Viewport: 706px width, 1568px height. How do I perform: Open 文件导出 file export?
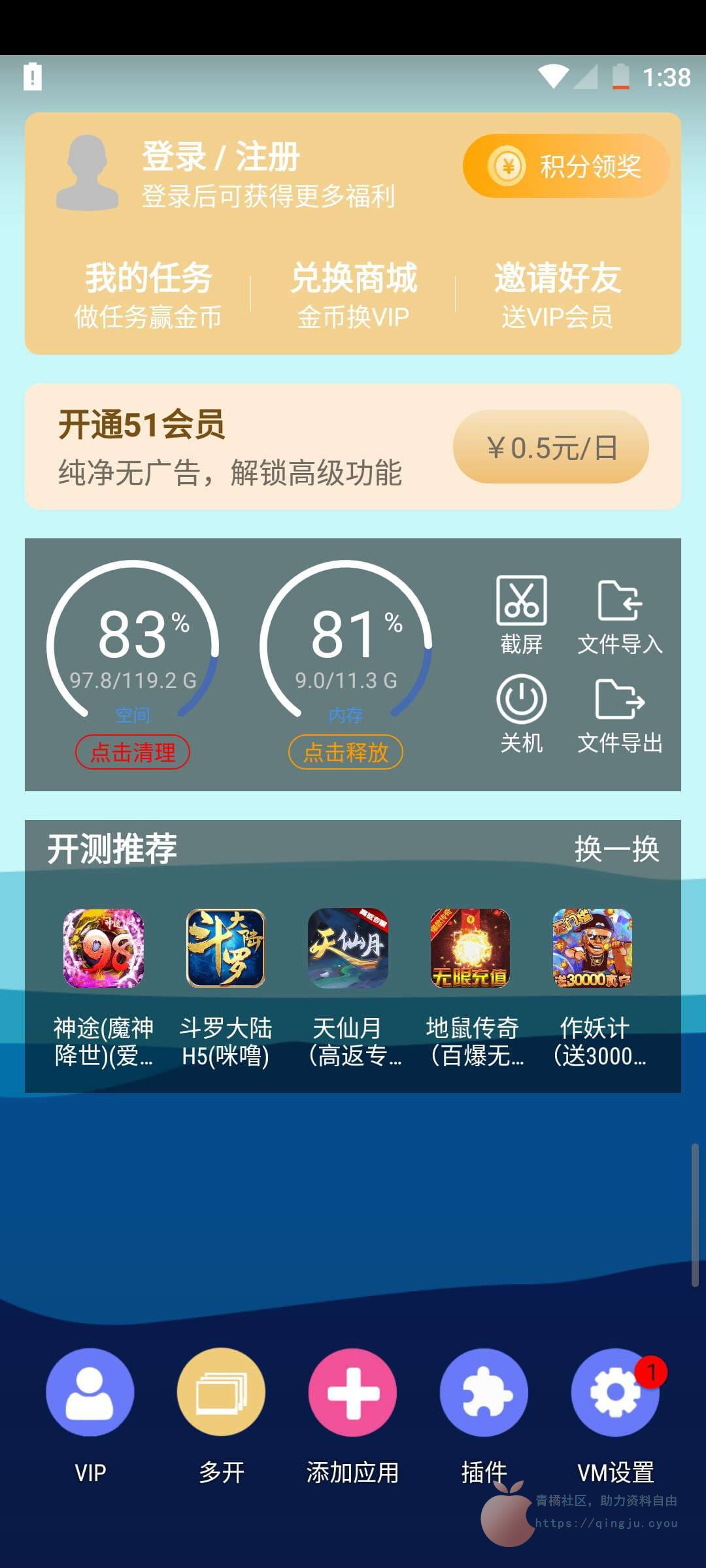click(620, 713)
